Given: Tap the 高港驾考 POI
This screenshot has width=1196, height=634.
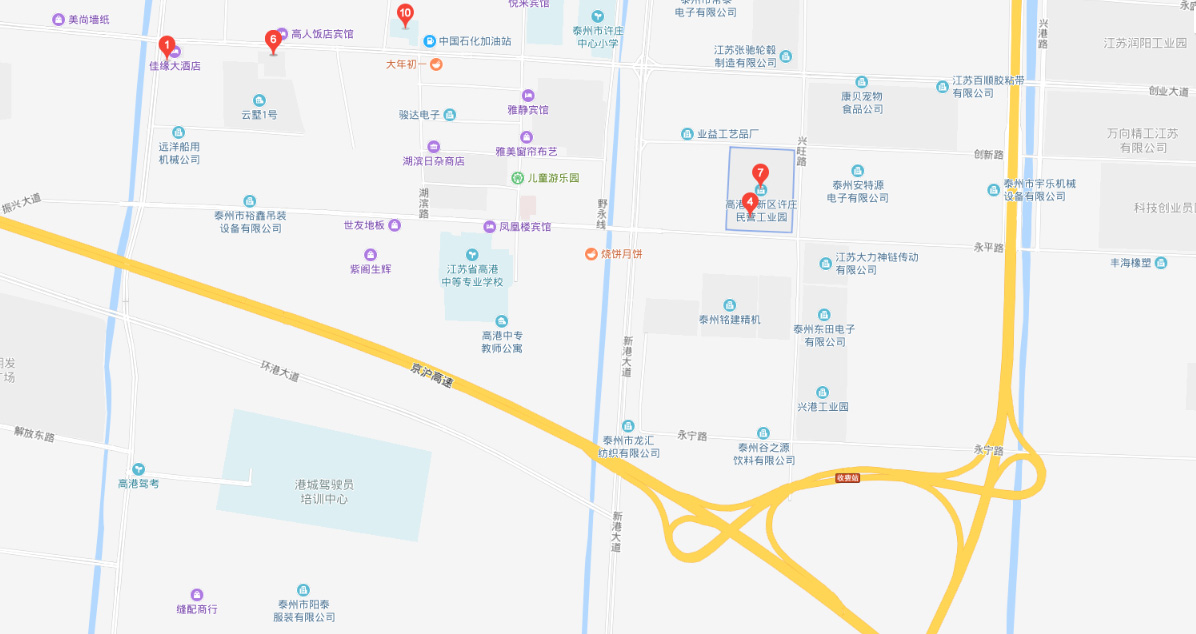Looking at the screenshot, I should pos(138,469).
